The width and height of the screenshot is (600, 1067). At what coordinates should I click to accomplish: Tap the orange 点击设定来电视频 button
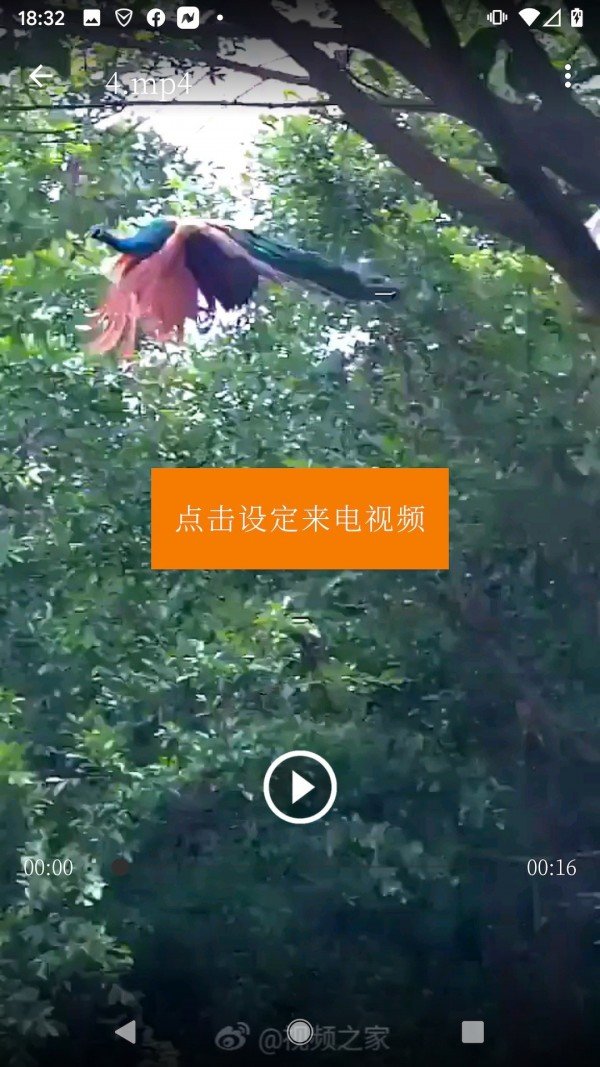click(300, 519)
